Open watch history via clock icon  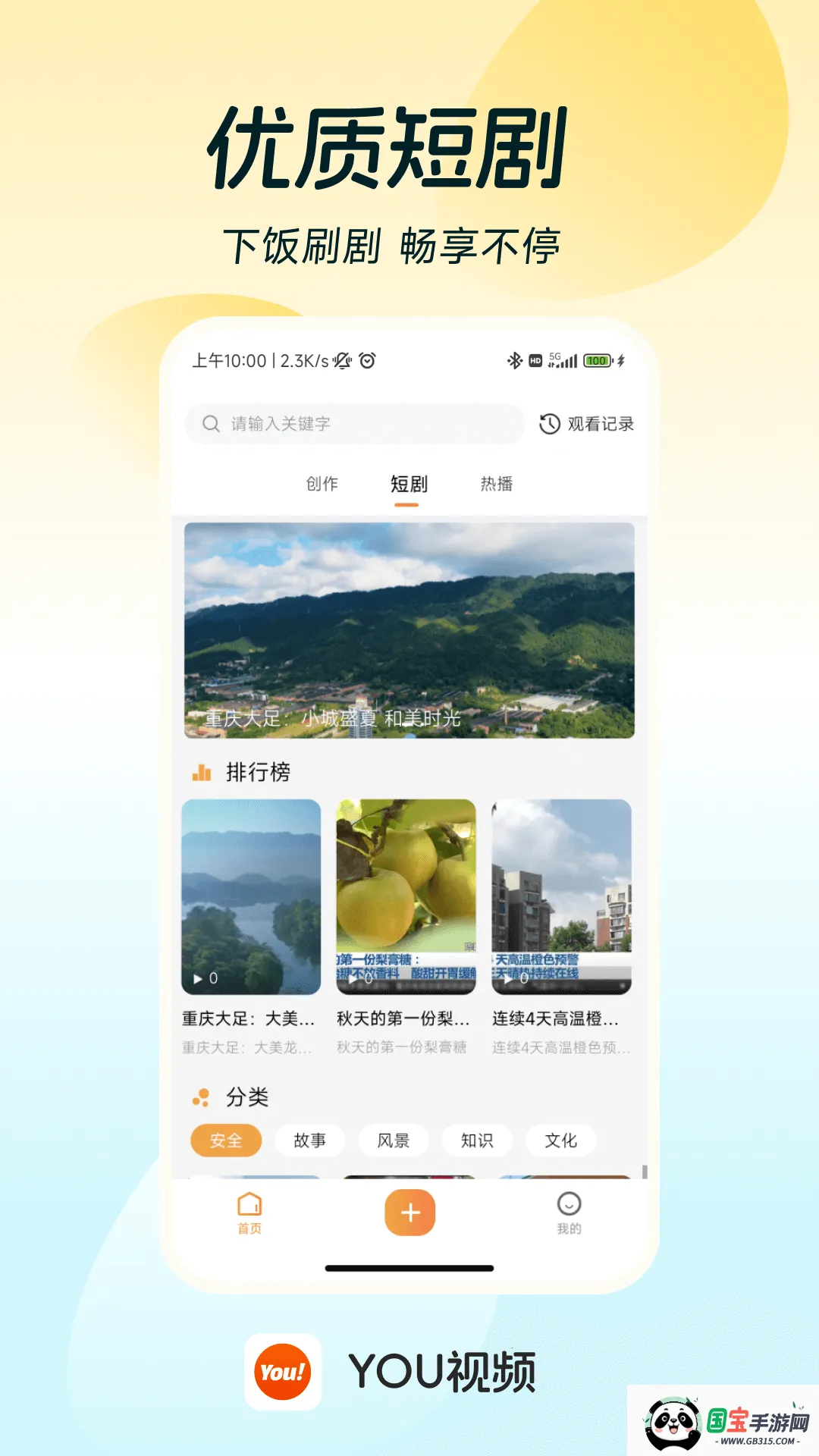pos(548,424)
